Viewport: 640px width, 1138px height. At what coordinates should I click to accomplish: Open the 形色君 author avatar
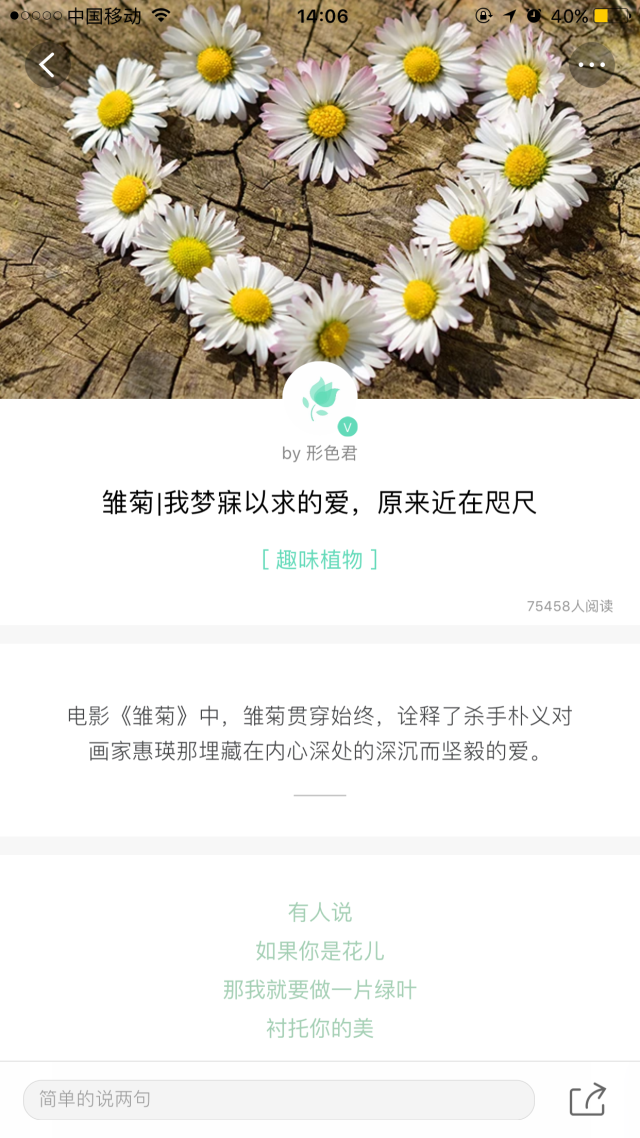tap(320, 399)
